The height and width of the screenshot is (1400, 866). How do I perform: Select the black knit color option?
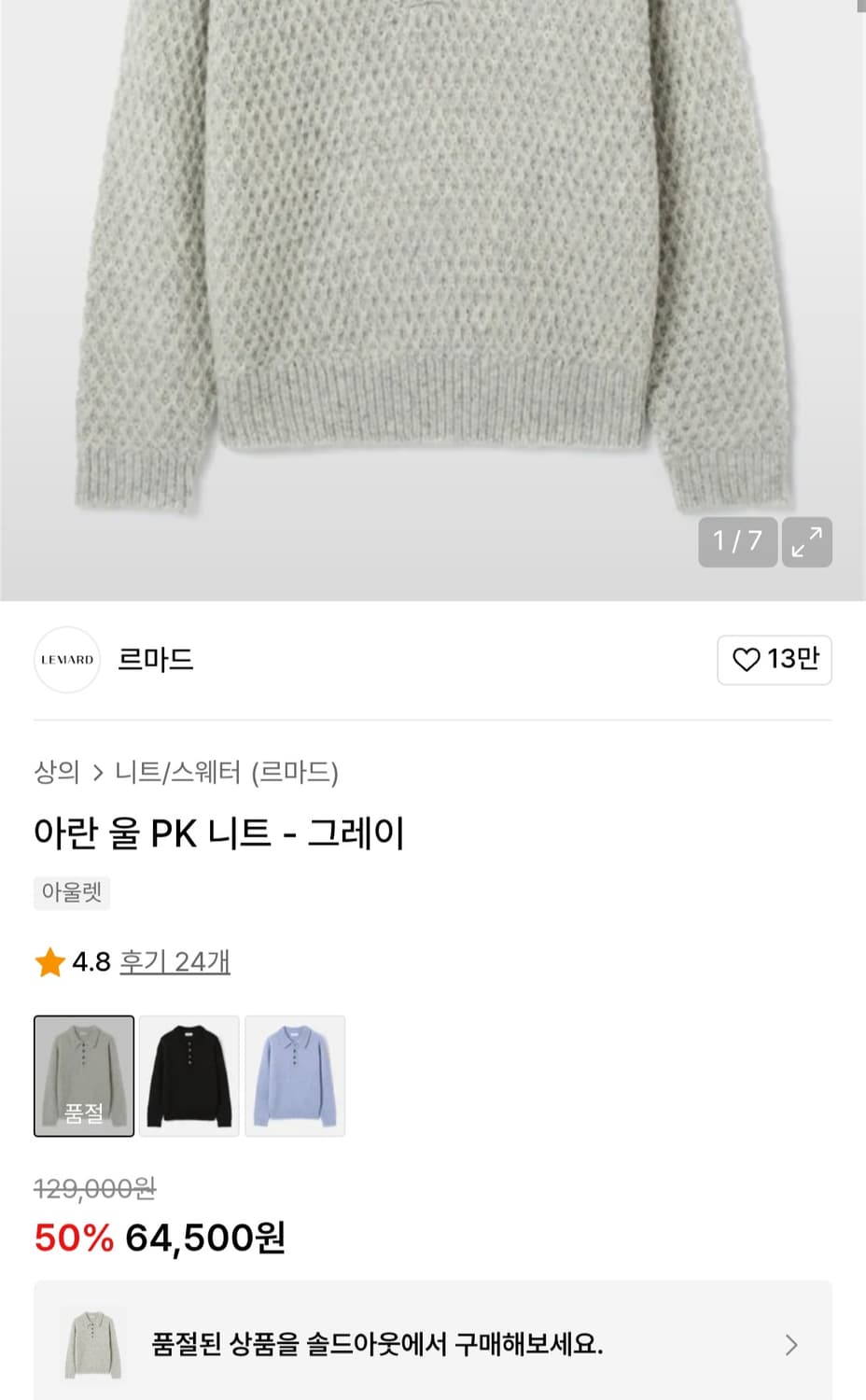coord(189,1075)
